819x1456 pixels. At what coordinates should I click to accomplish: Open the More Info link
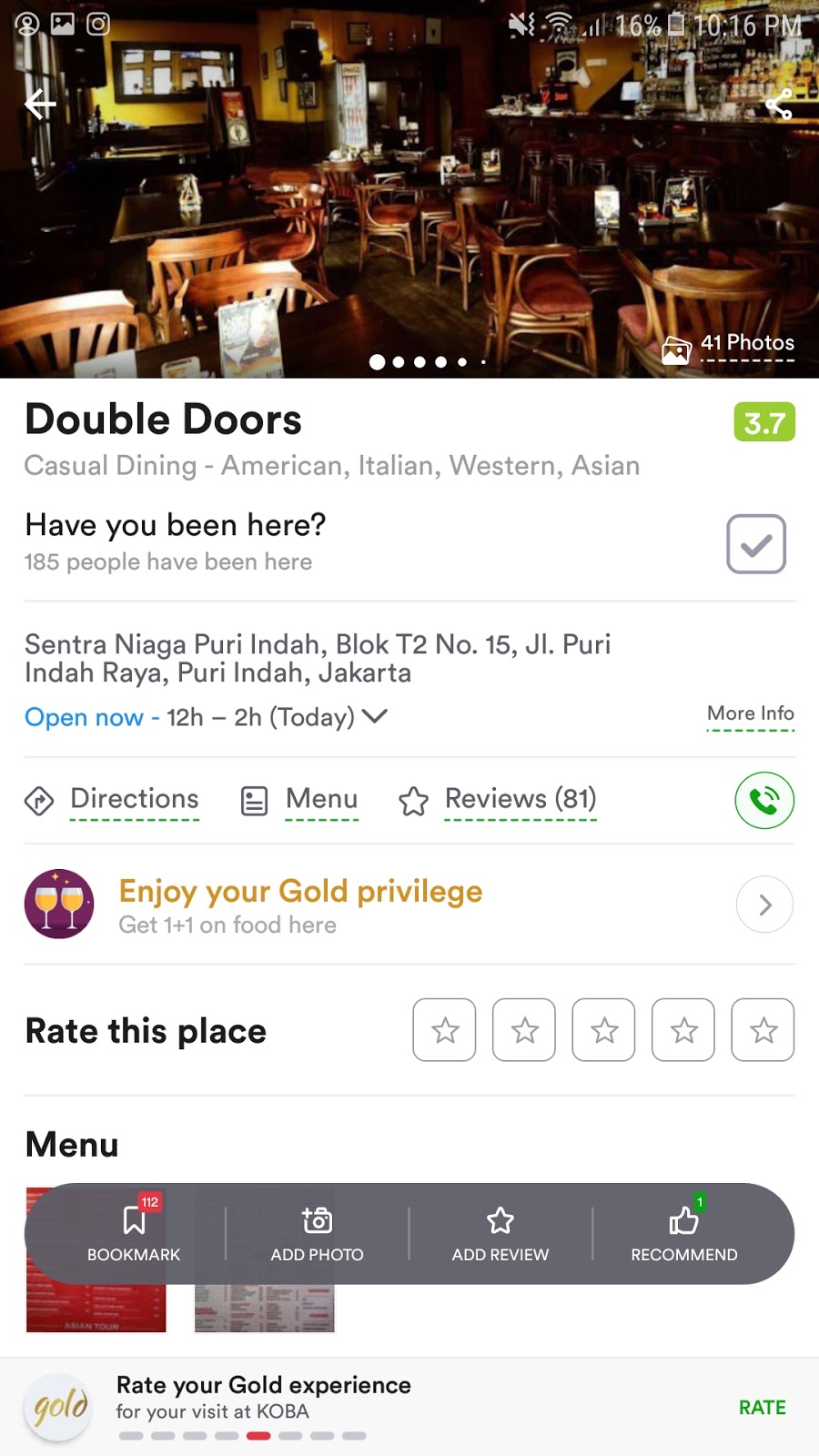[750, 713]
